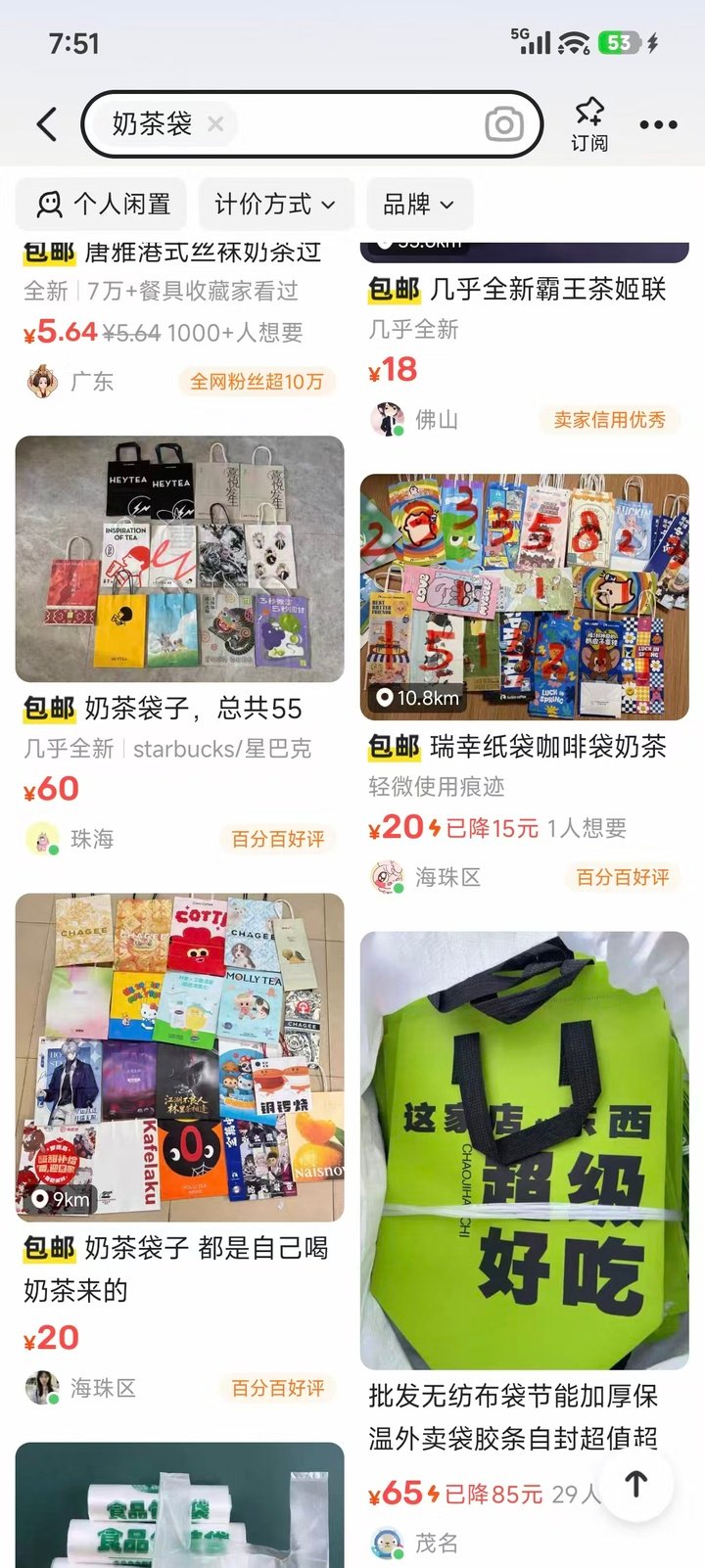The height and width of the screenshot is (1568, 705).
Task: Expand the 计价方式 dropdown
Action: (x=274, y=204)
